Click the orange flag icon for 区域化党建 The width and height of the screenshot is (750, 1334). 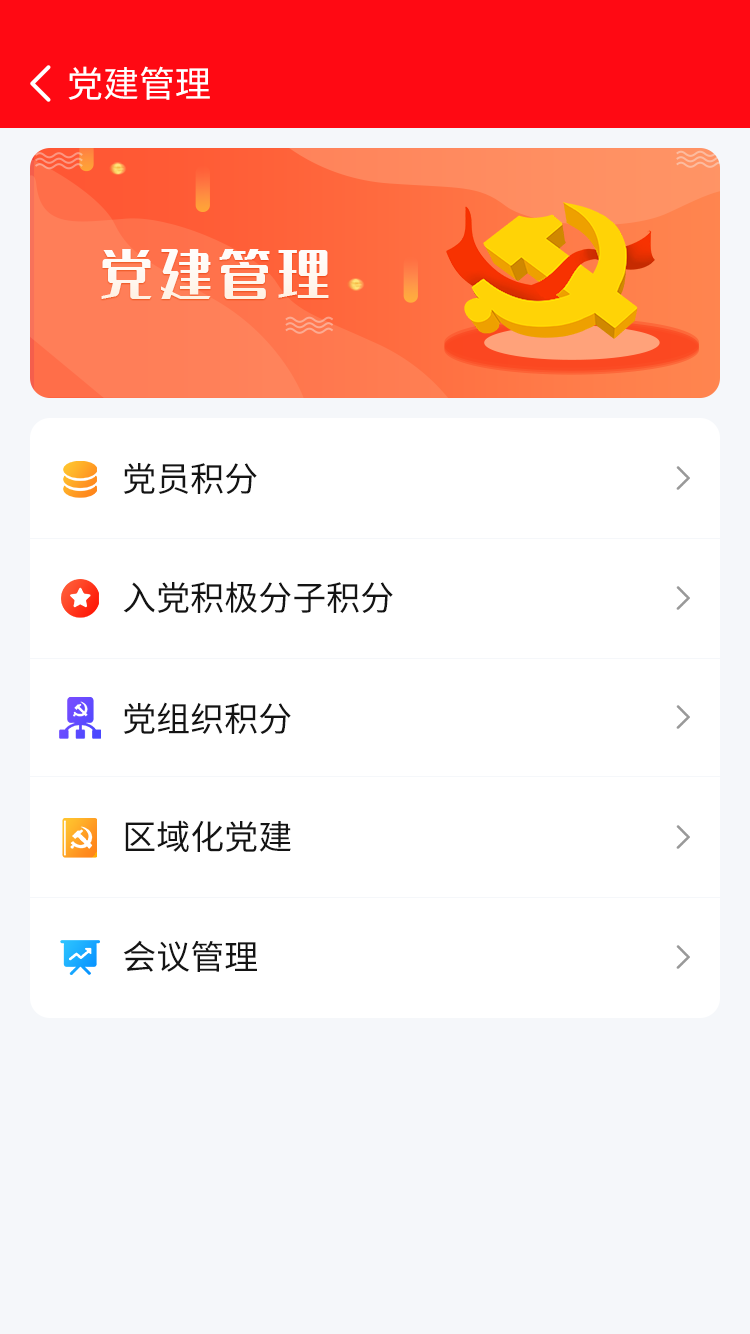click(80, 837)
